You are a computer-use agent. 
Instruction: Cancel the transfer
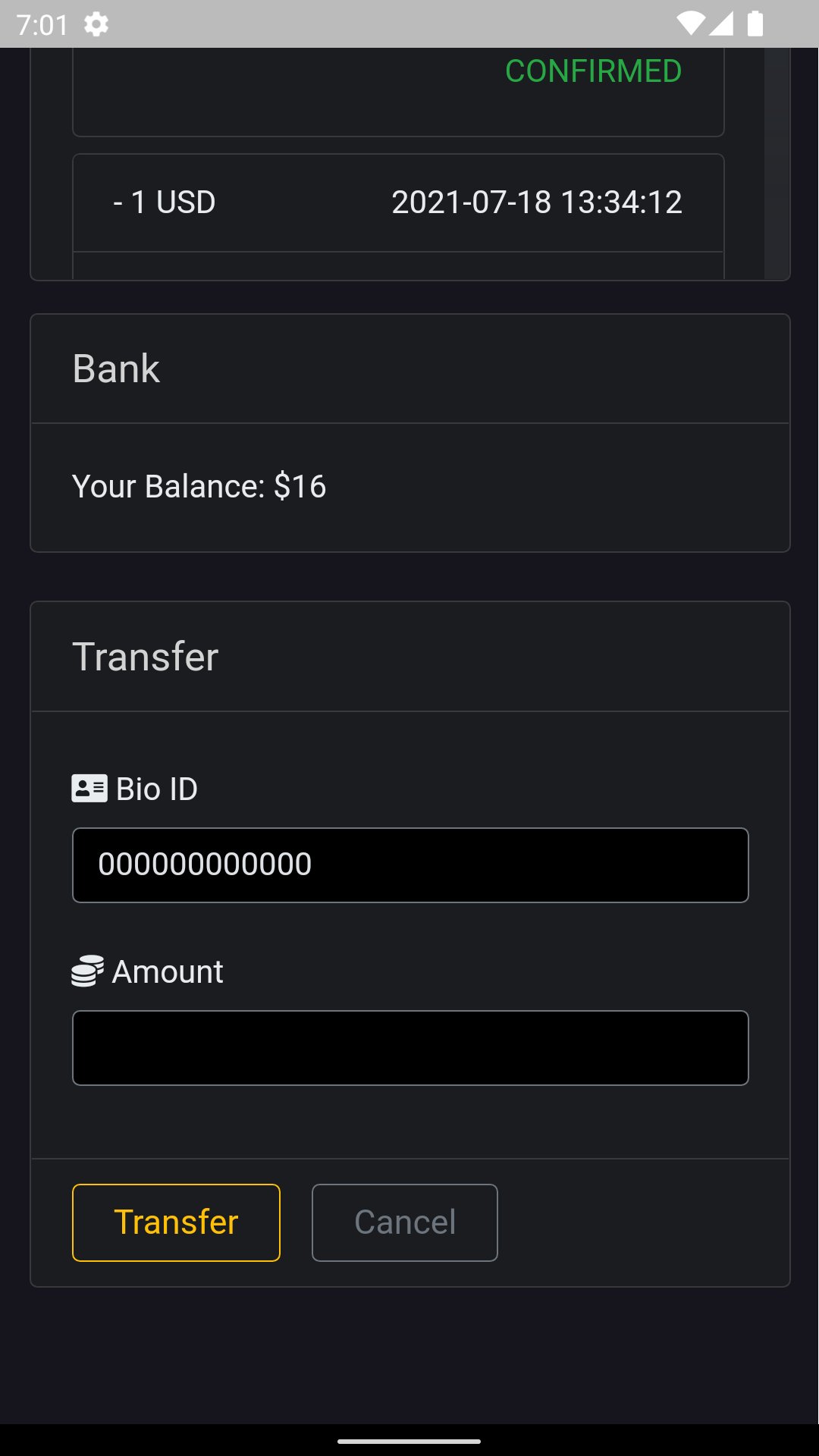[x=405, y=1222]
